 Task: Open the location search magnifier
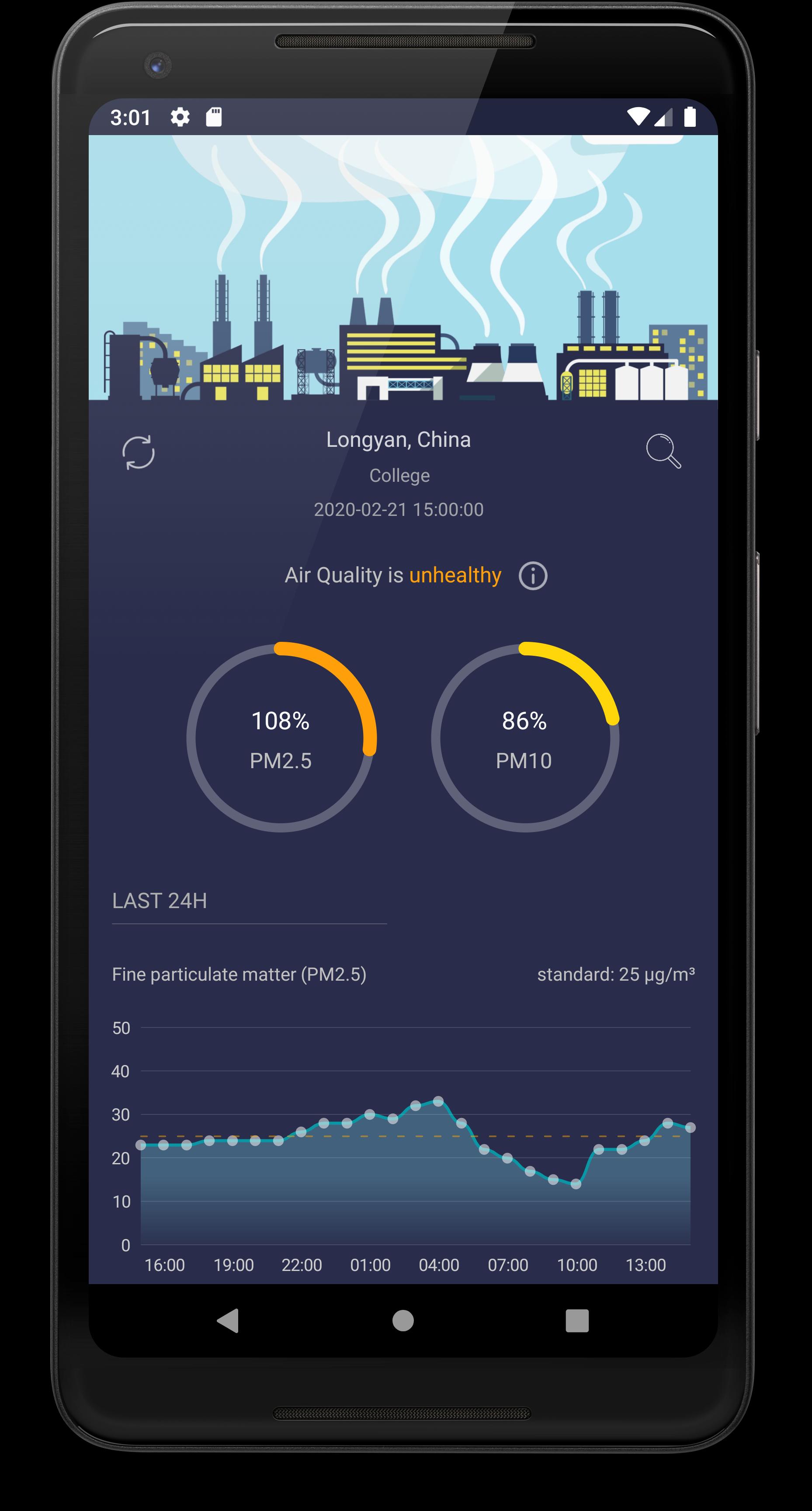(x=663, y=451)
